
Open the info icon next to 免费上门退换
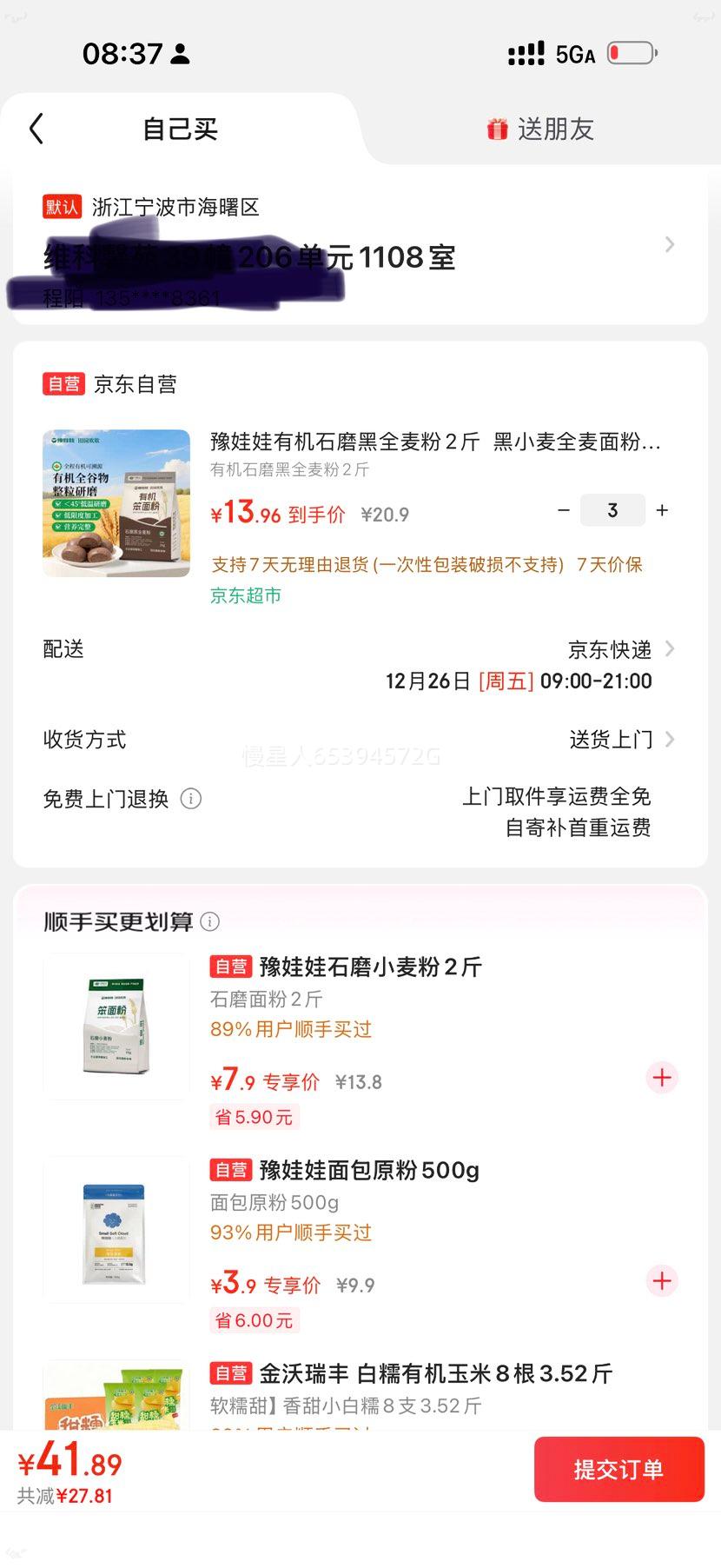tap(191, 798)
